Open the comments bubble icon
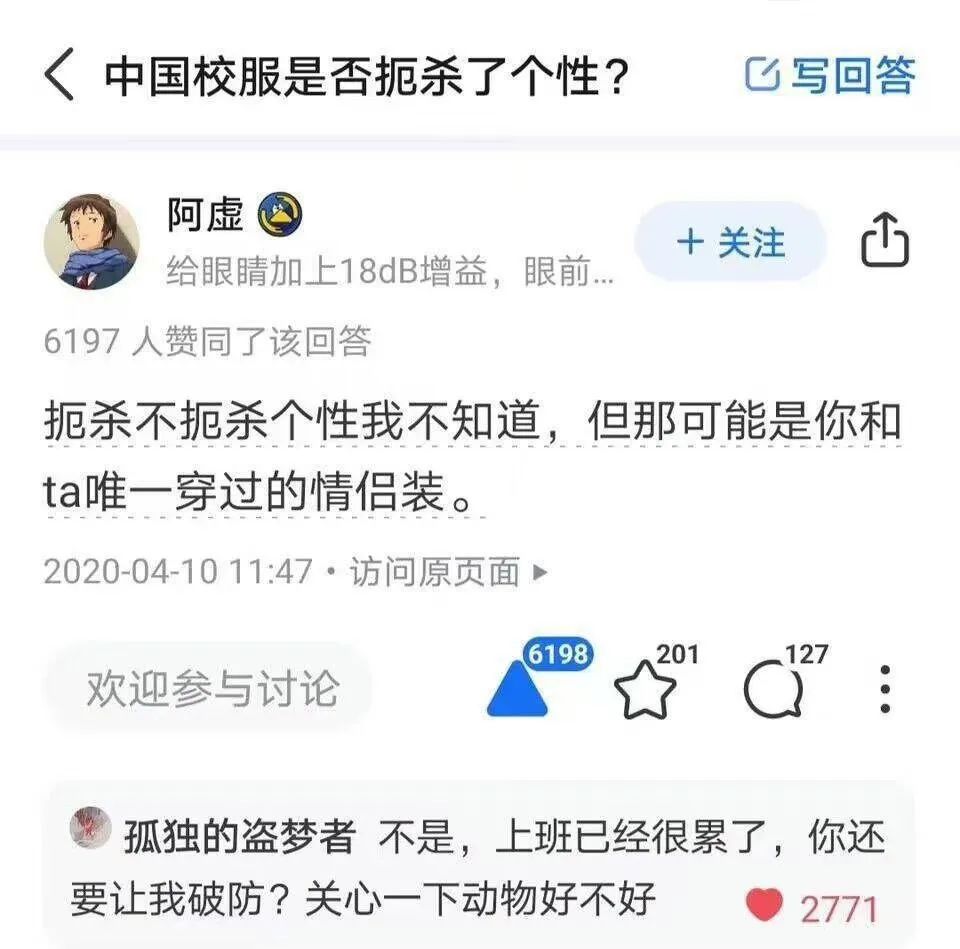This screenshot has width=960, height=949. (x=773, y=689)
